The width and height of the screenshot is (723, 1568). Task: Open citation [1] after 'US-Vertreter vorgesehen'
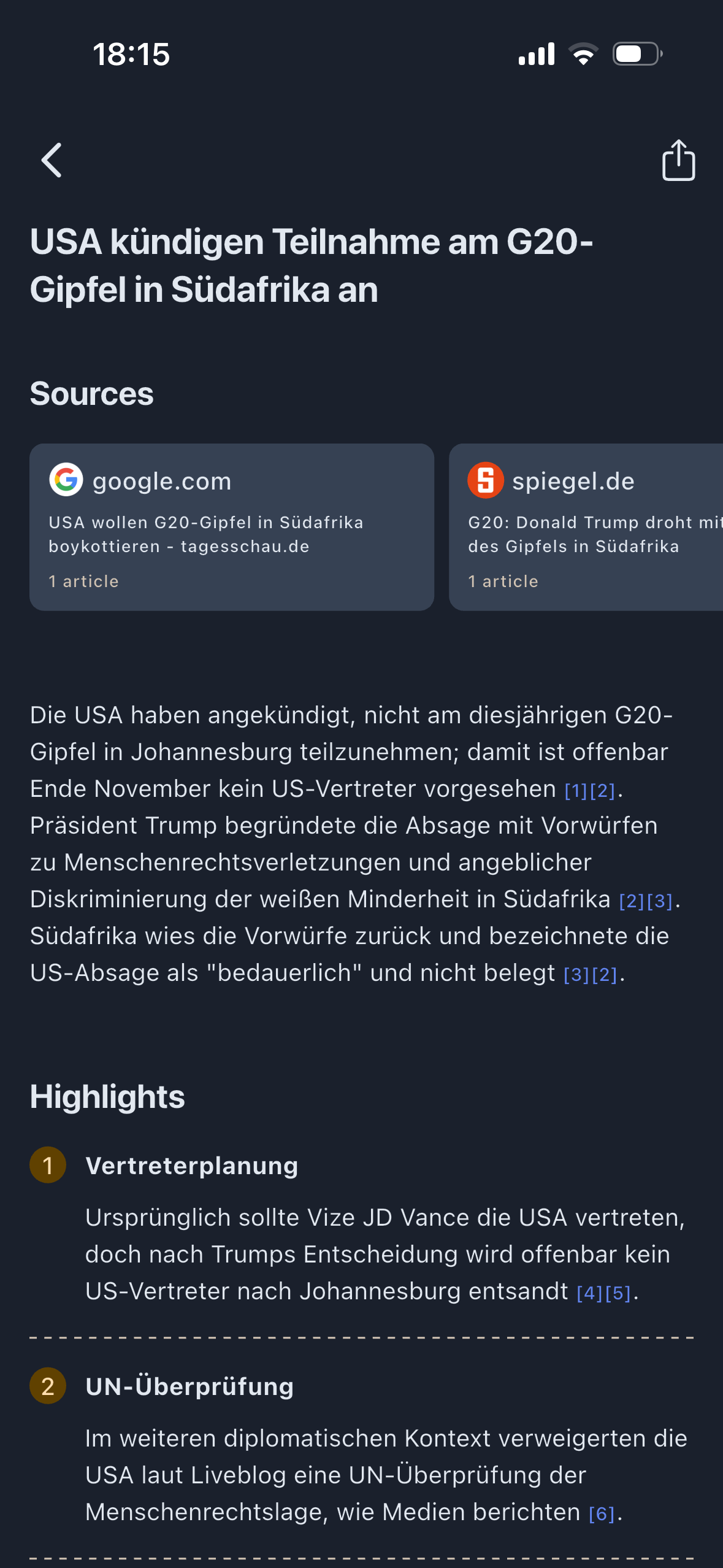point(576,791)
